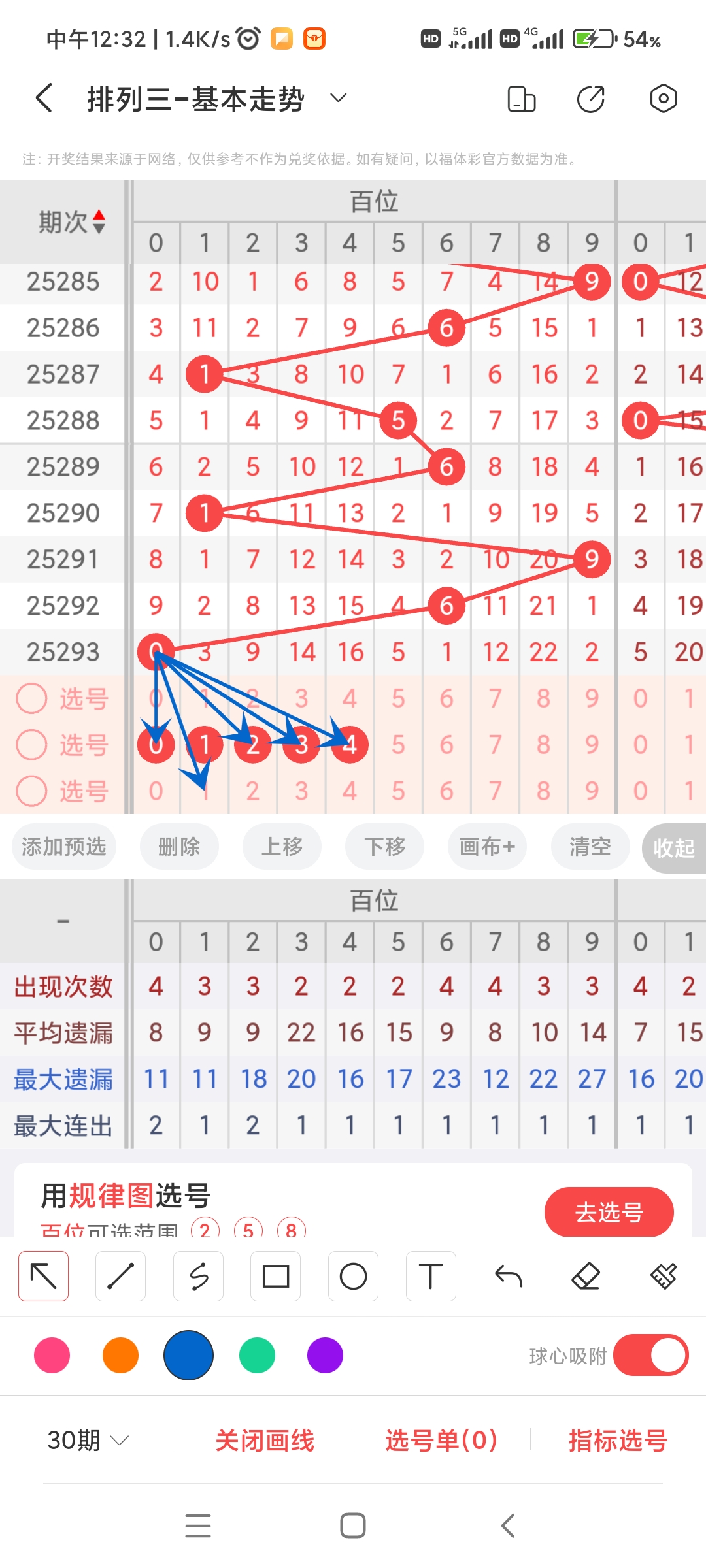Select the eraser tool
The height and width of the screenshot is (1568, 706).
(x=586, y=1275)
